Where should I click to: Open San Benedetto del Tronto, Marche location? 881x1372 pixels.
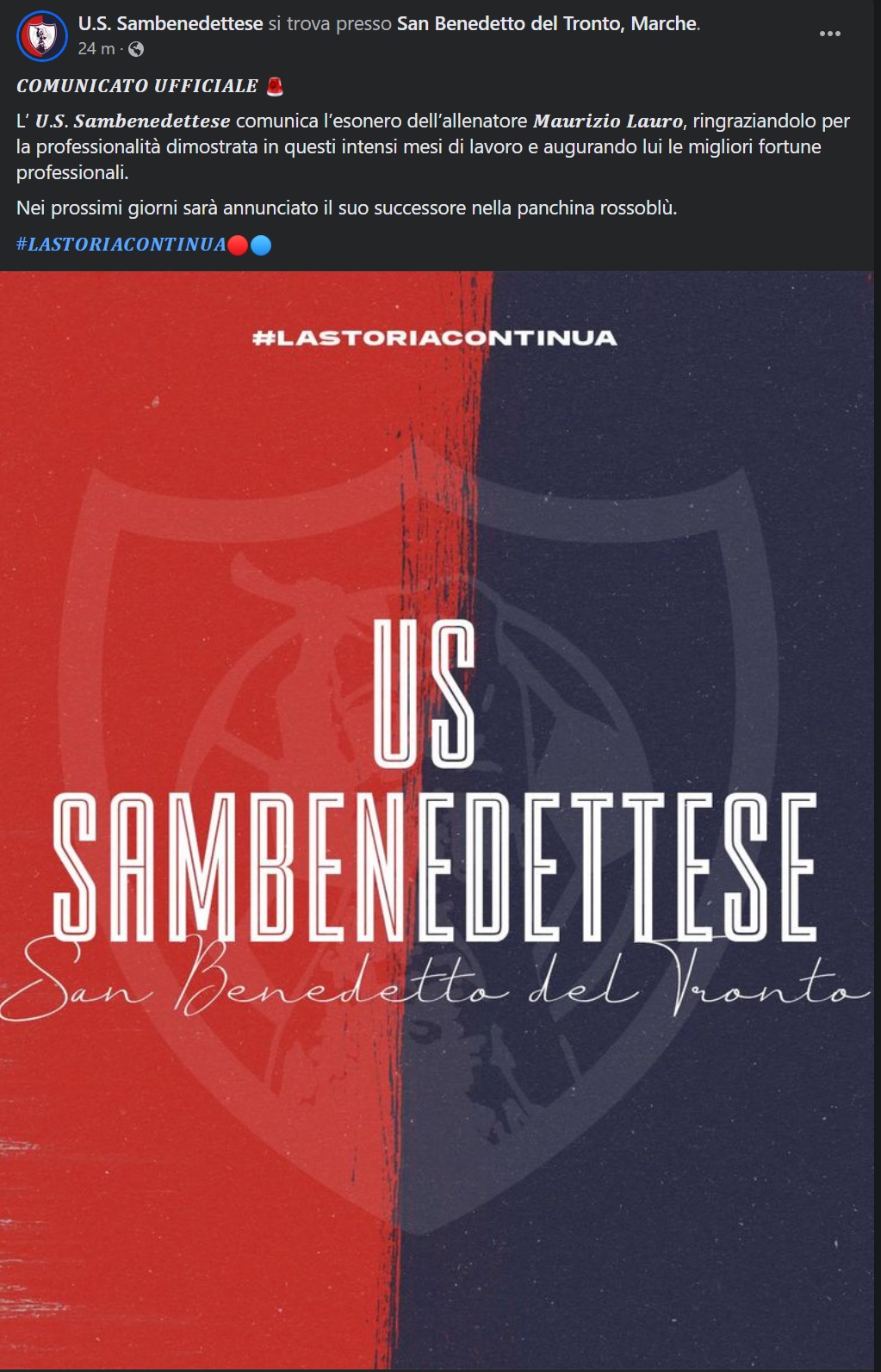pos(547,23)
